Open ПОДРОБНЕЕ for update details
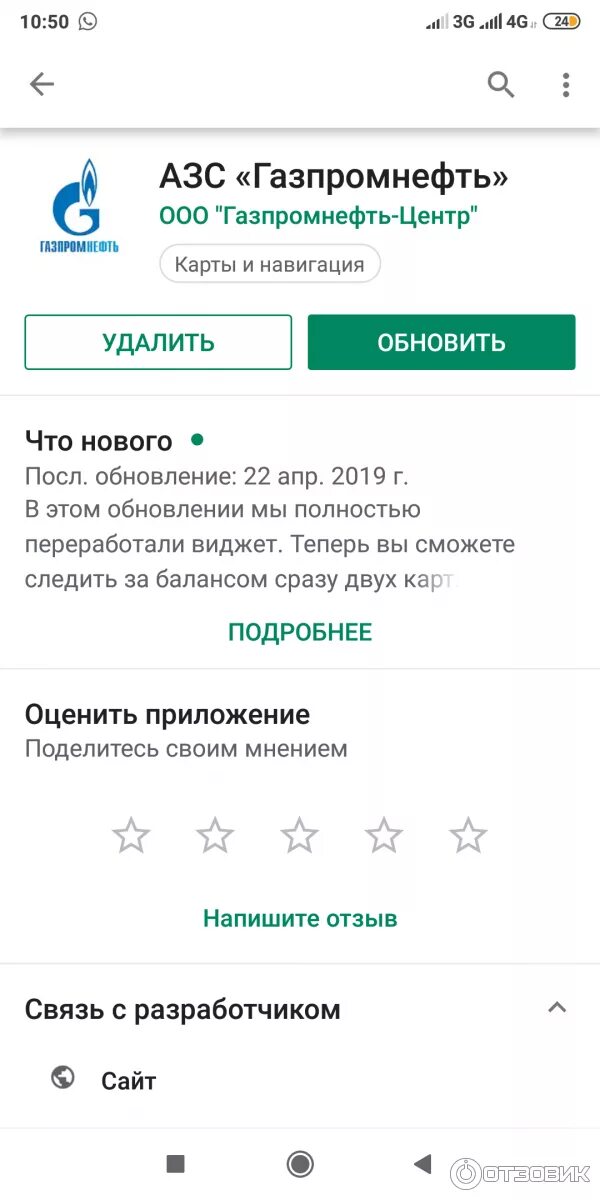 pos(300,632)
